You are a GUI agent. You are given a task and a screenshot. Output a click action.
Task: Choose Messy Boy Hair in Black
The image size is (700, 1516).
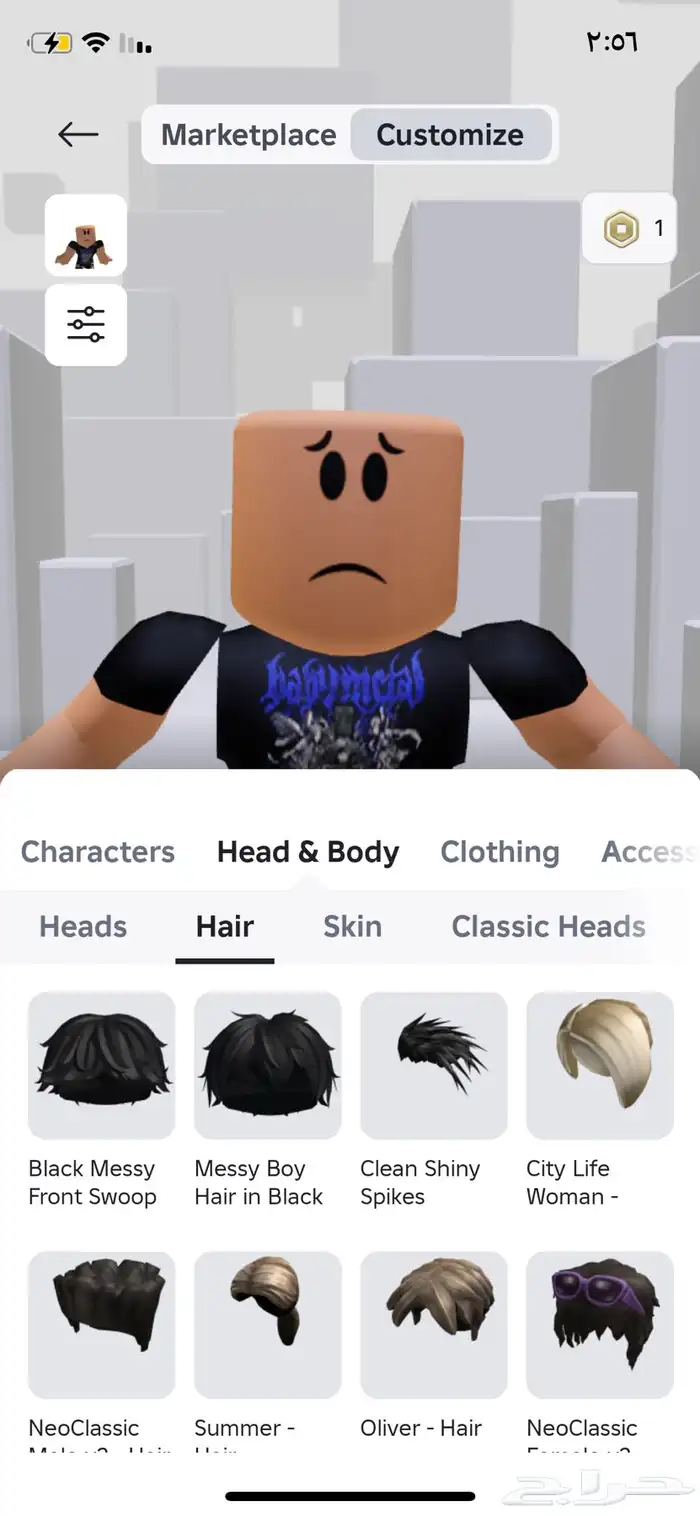267,1065
